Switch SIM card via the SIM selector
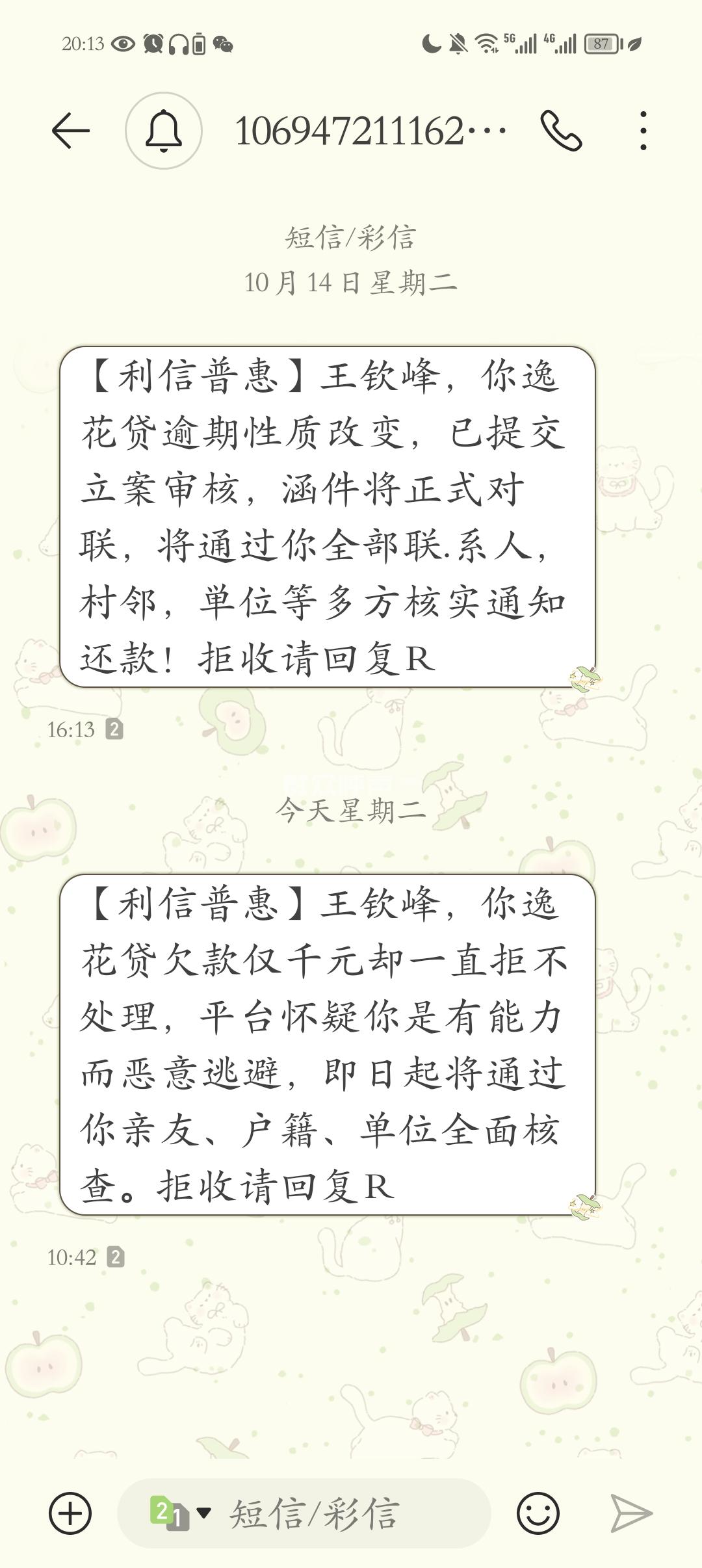The width and height of the screenshot is (702, 1568). pyautogui.click(x=179, y=1513)
